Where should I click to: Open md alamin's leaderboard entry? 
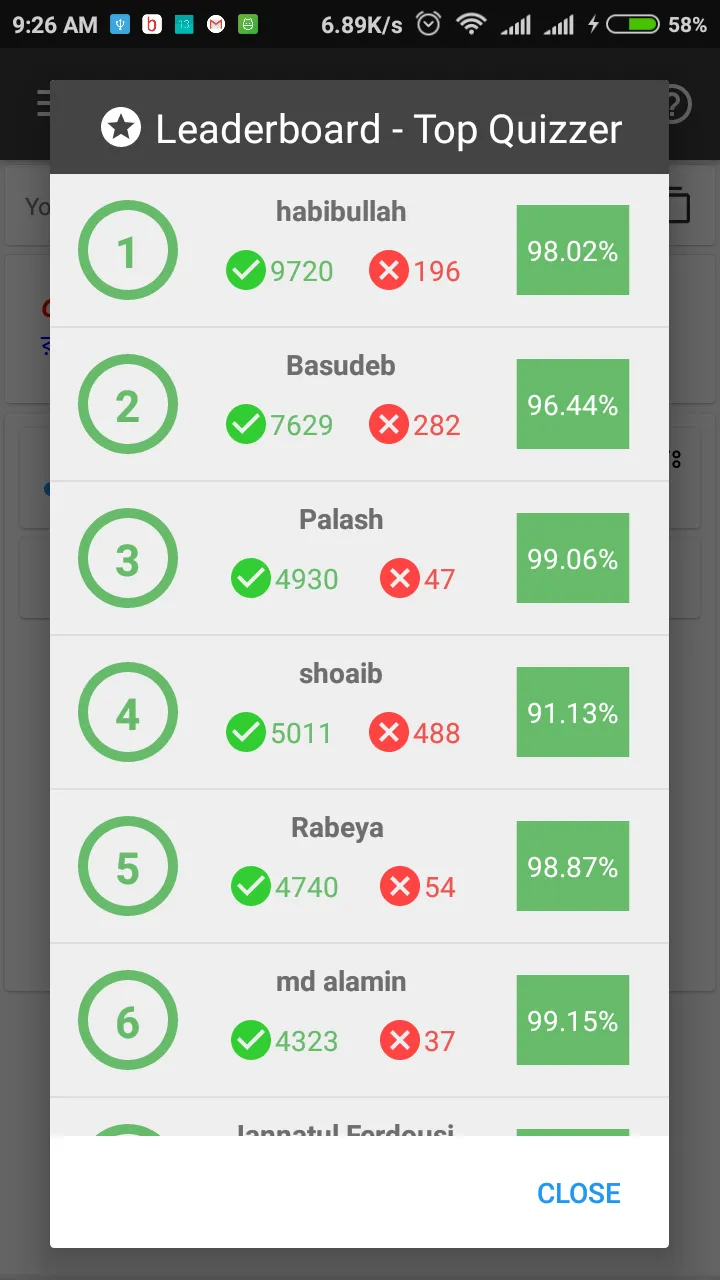click(x=359, y=1021)
